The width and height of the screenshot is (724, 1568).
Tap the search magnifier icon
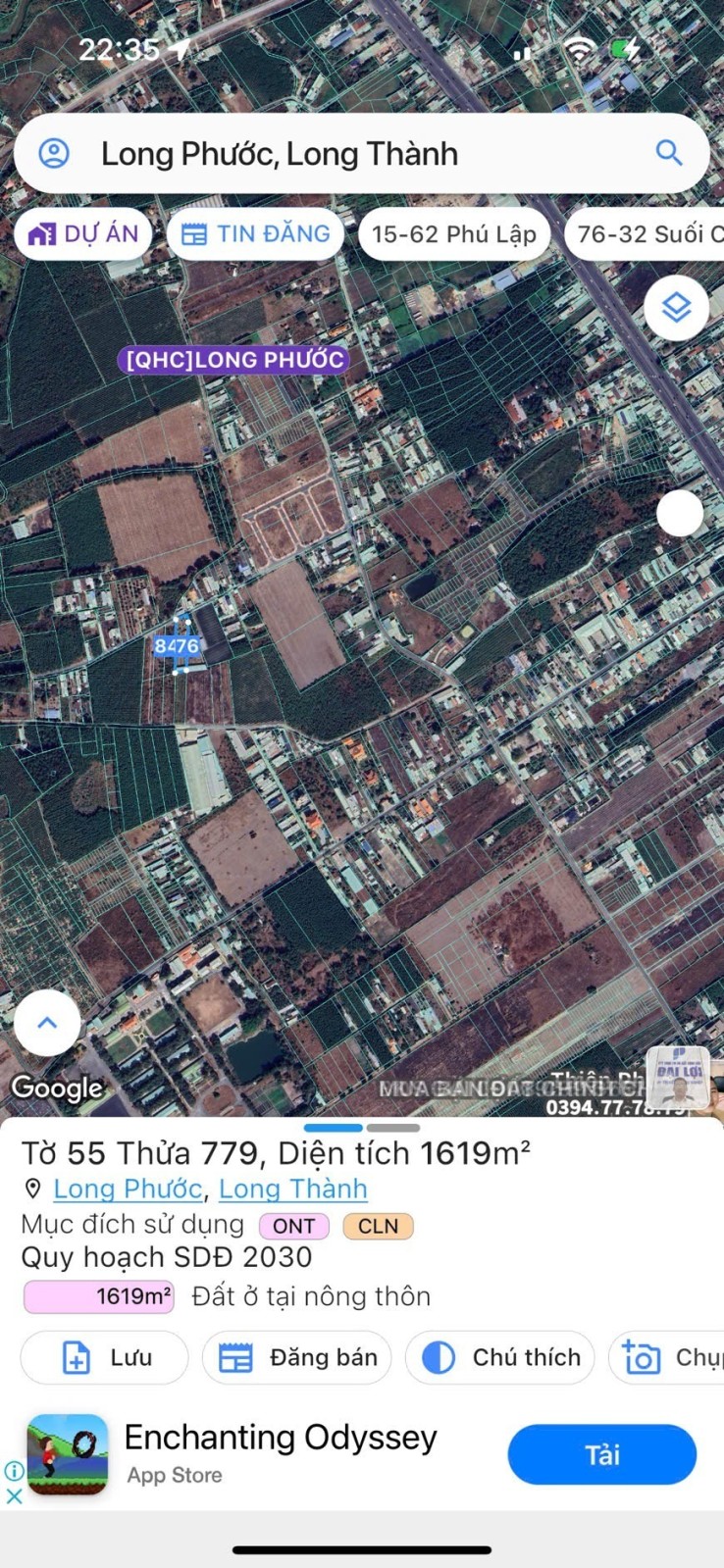pyautogui.click(x=669, y=153)
